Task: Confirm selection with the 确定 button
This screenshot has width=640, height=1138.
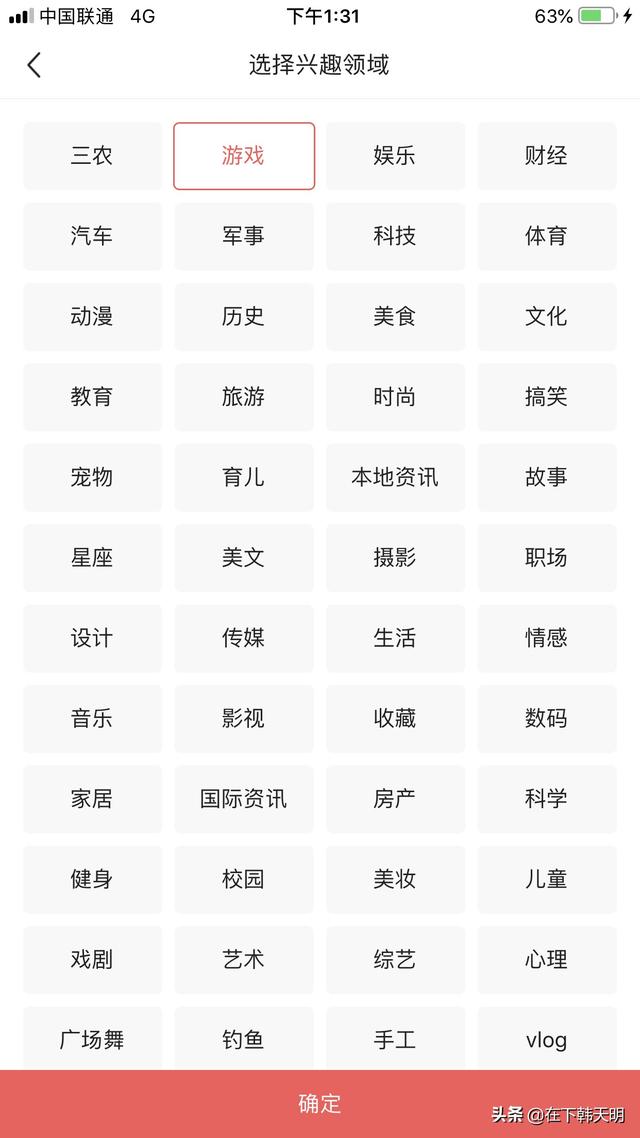Action: point(320,1103)
